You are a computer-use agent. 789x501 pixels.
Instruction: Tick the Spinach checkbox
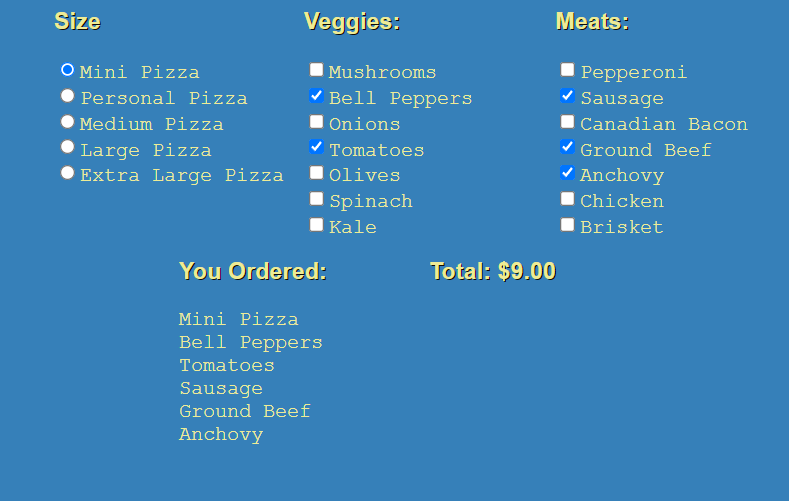coord(316,199)
